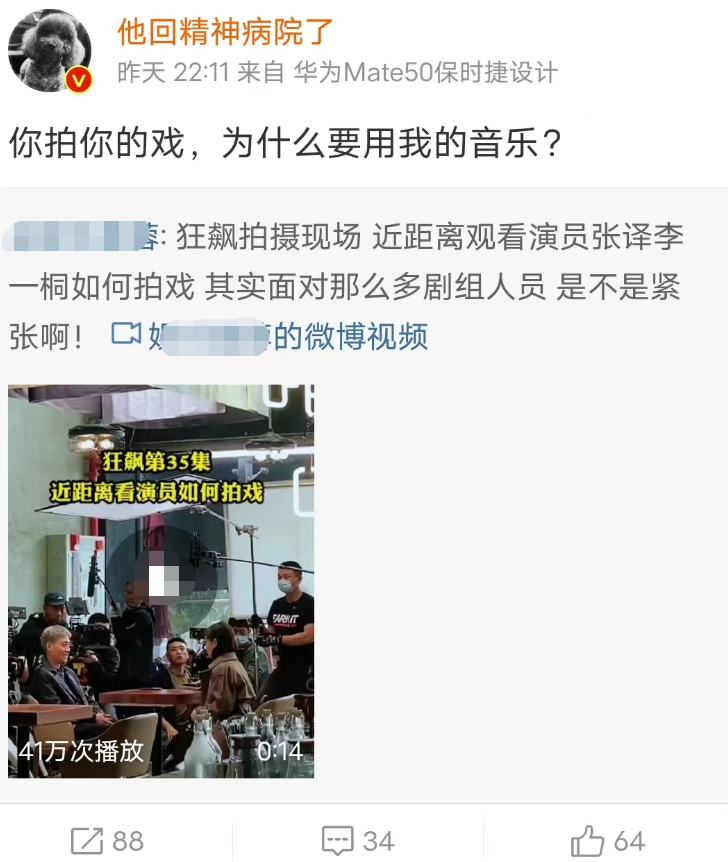Repost this post with 88 shares
The width and height of the screenshot is (728, 862).
tap(108, 841)
